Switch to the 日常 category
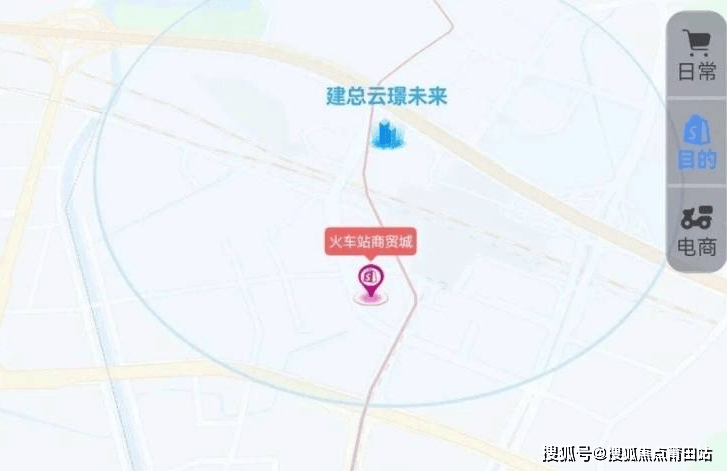This screenshot has width=727, height=471. coord(697,56)
